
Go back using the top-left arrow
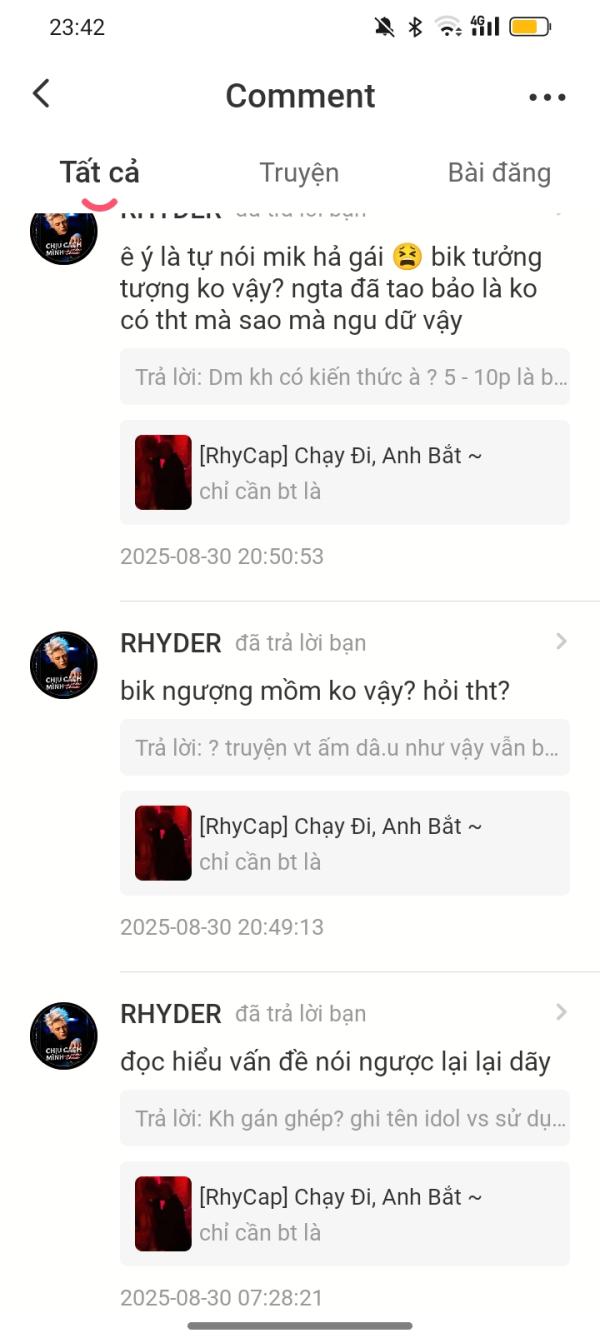click(41, 94)
